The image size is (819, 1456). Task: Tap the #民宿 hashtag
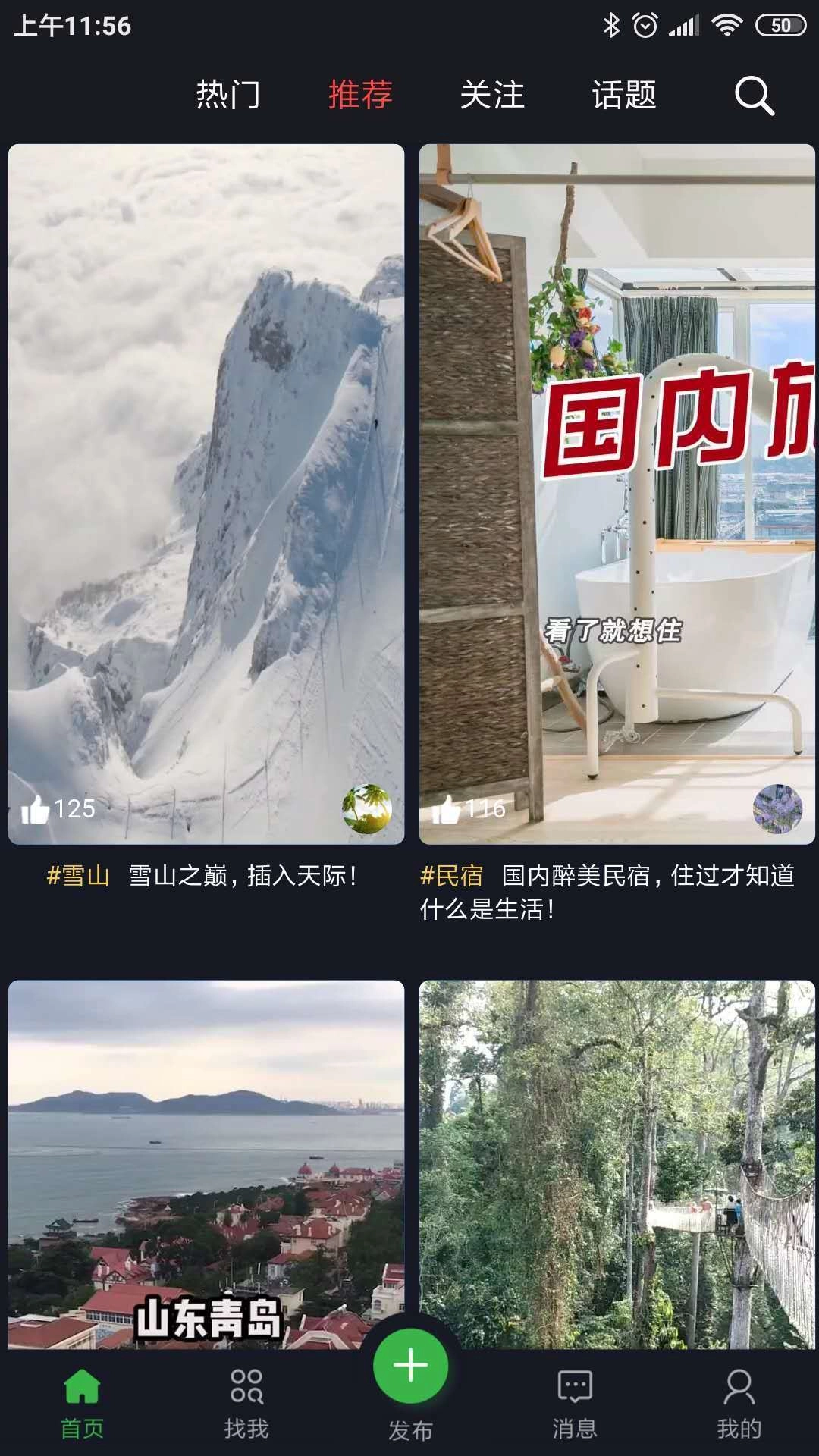coord(452,877)
